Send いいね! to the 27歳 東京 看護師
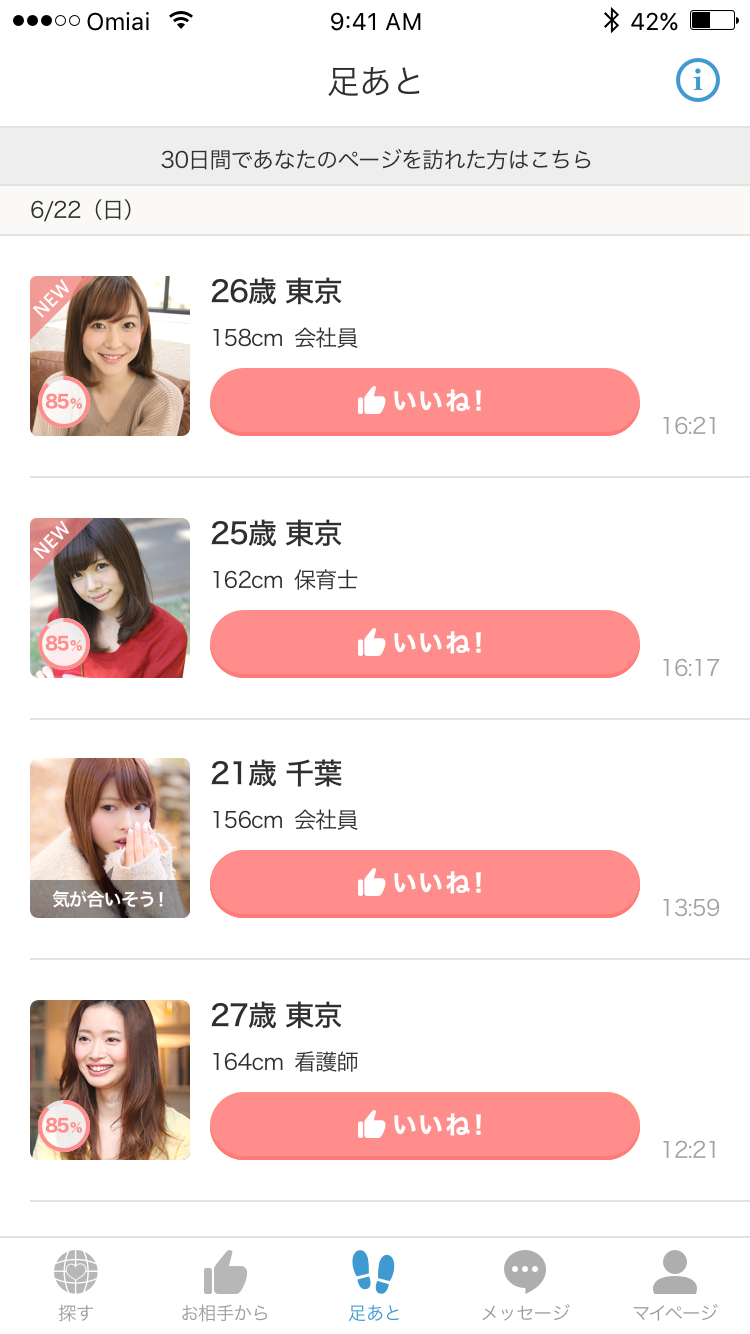The height and width of the screenshot is (1334, 750). click(x=424, y=1126)
